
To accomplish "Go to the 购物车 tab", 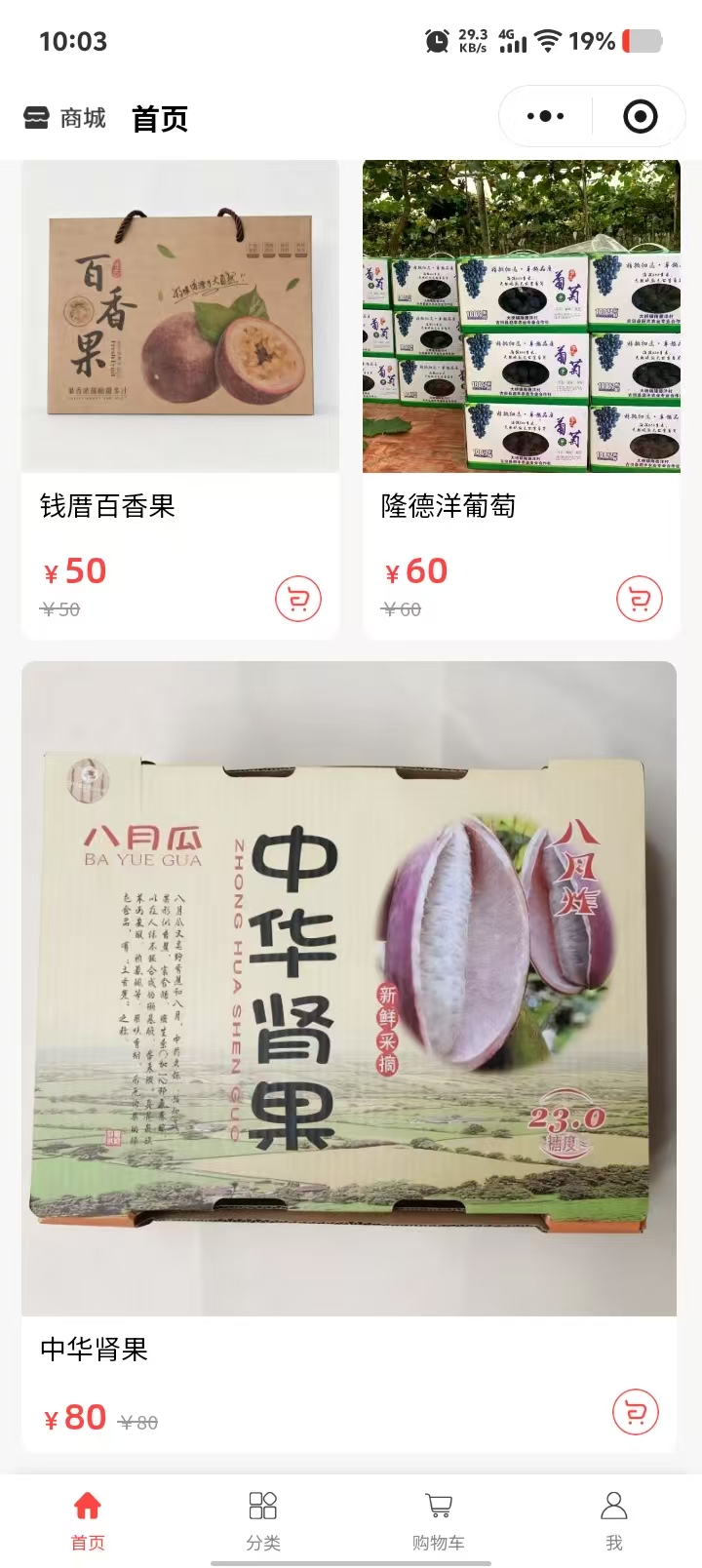I will pyautogui.click(x=438, y=1519).
